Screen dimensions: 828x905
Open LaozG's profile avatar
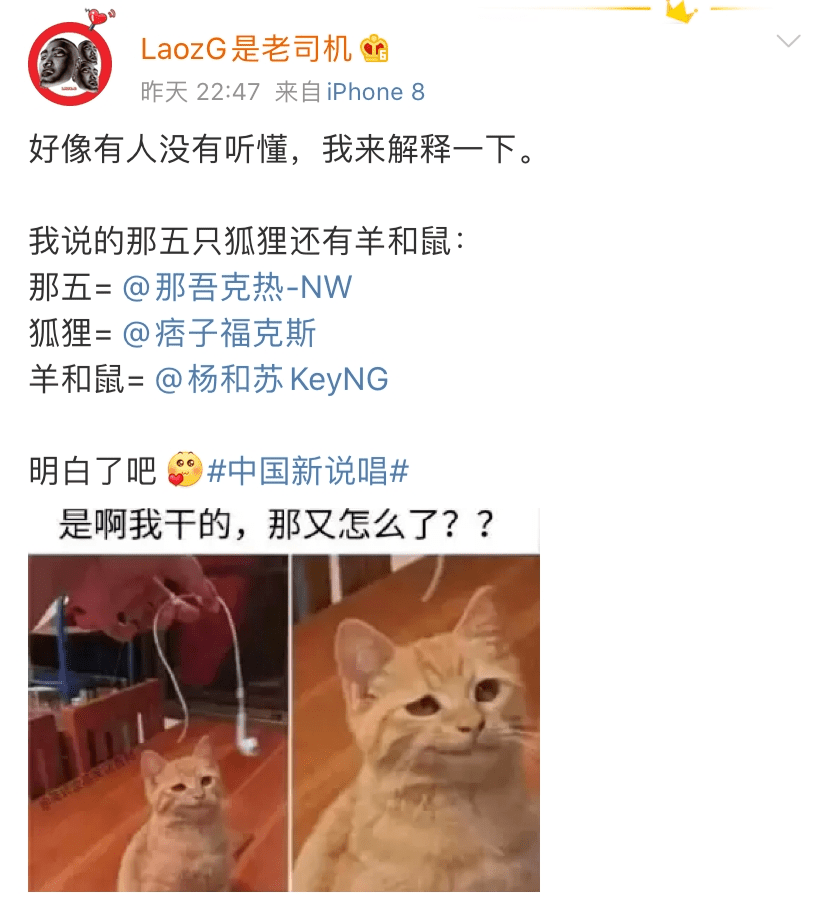pos(69,64)
